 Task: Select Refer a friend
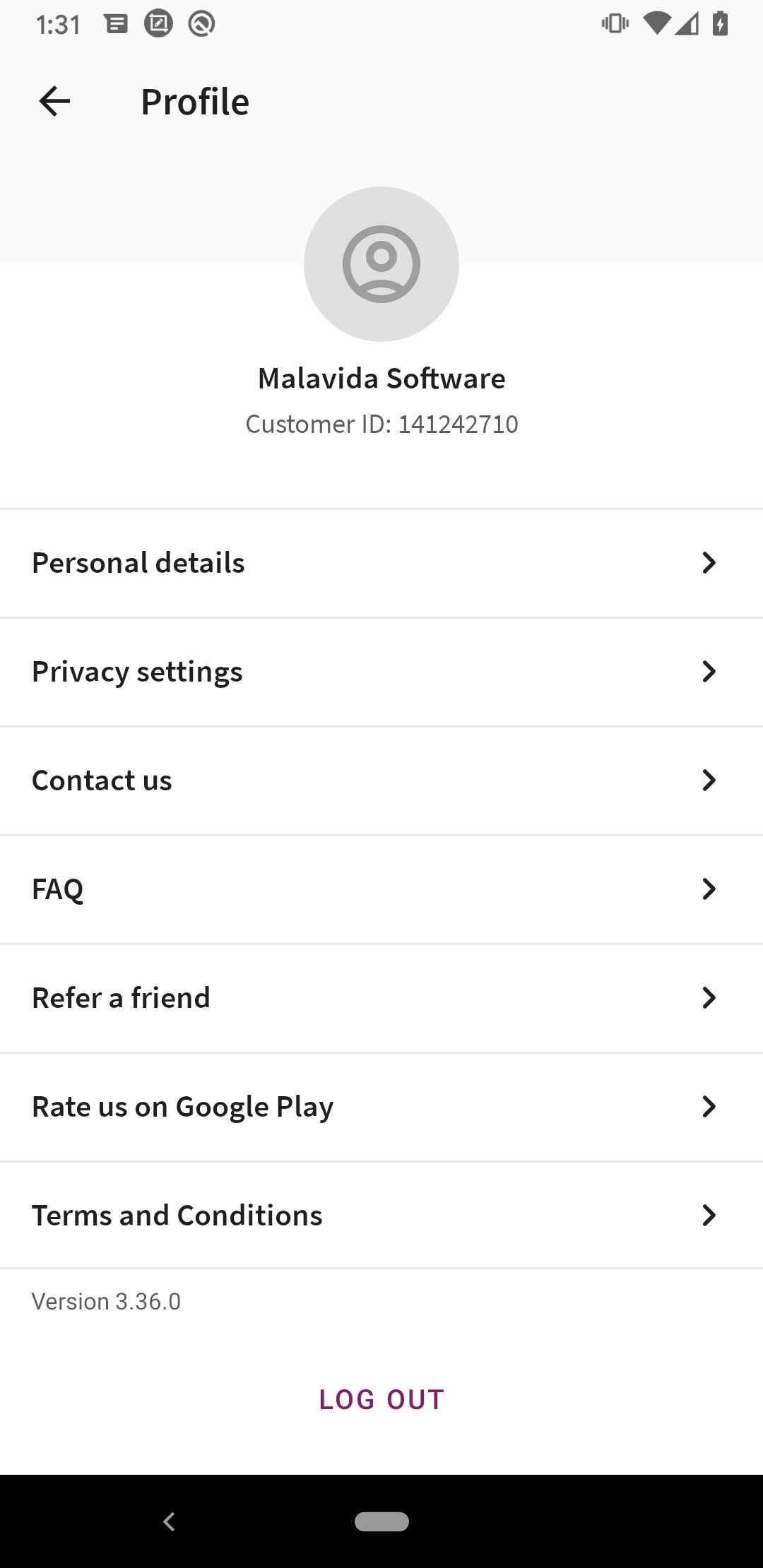[381, 998]
